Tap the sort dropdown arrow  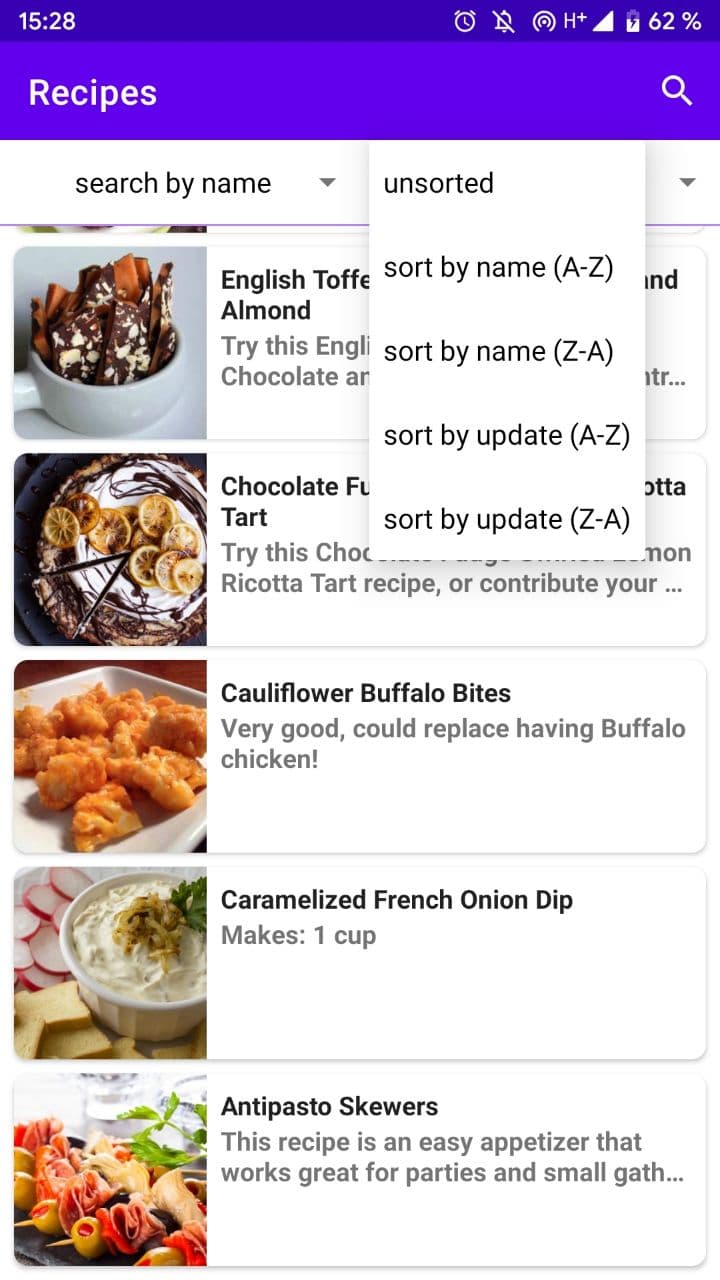[x=687, y=182]
